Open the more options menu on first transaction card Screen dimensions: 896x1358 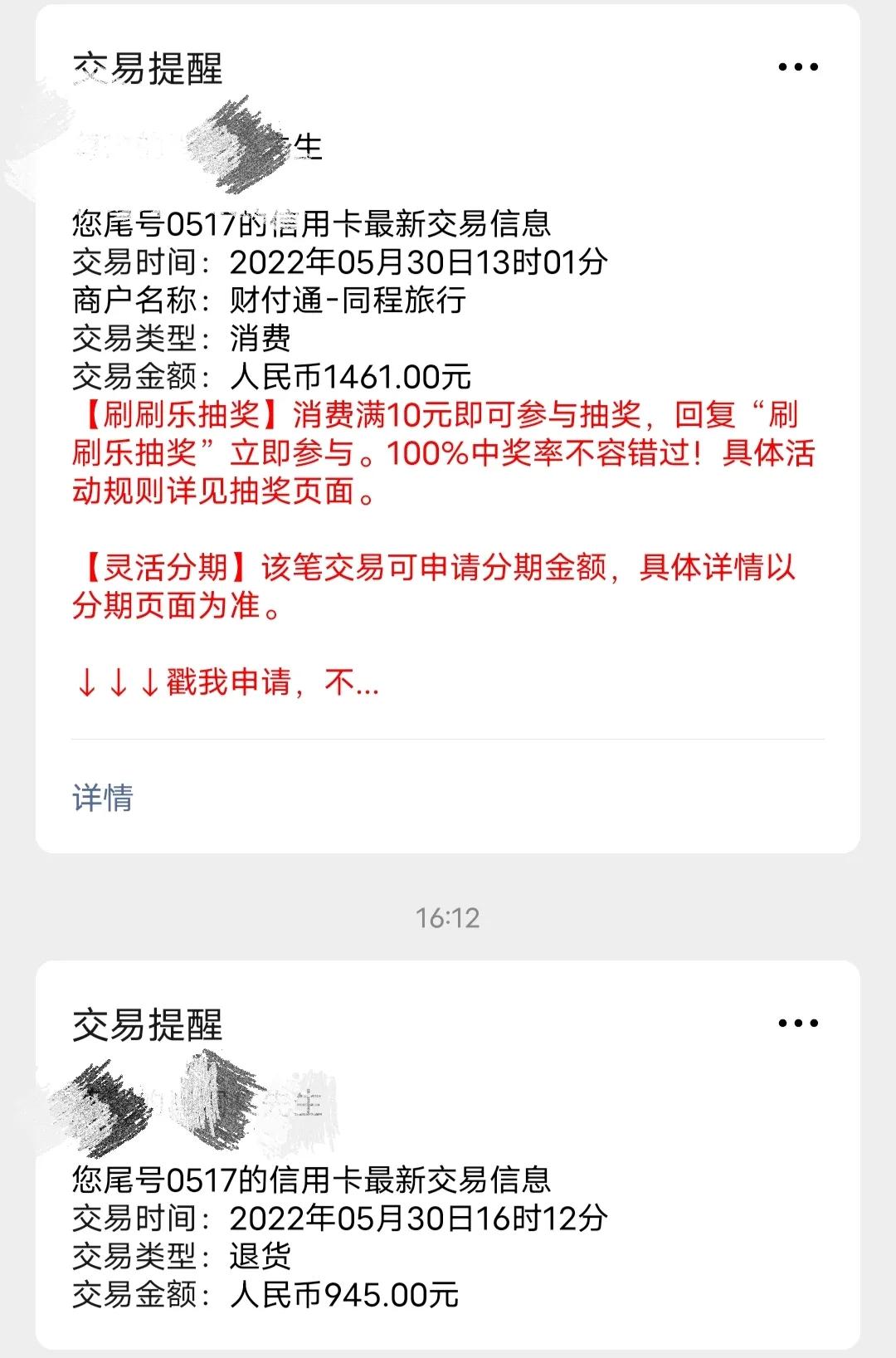[796, 66]
